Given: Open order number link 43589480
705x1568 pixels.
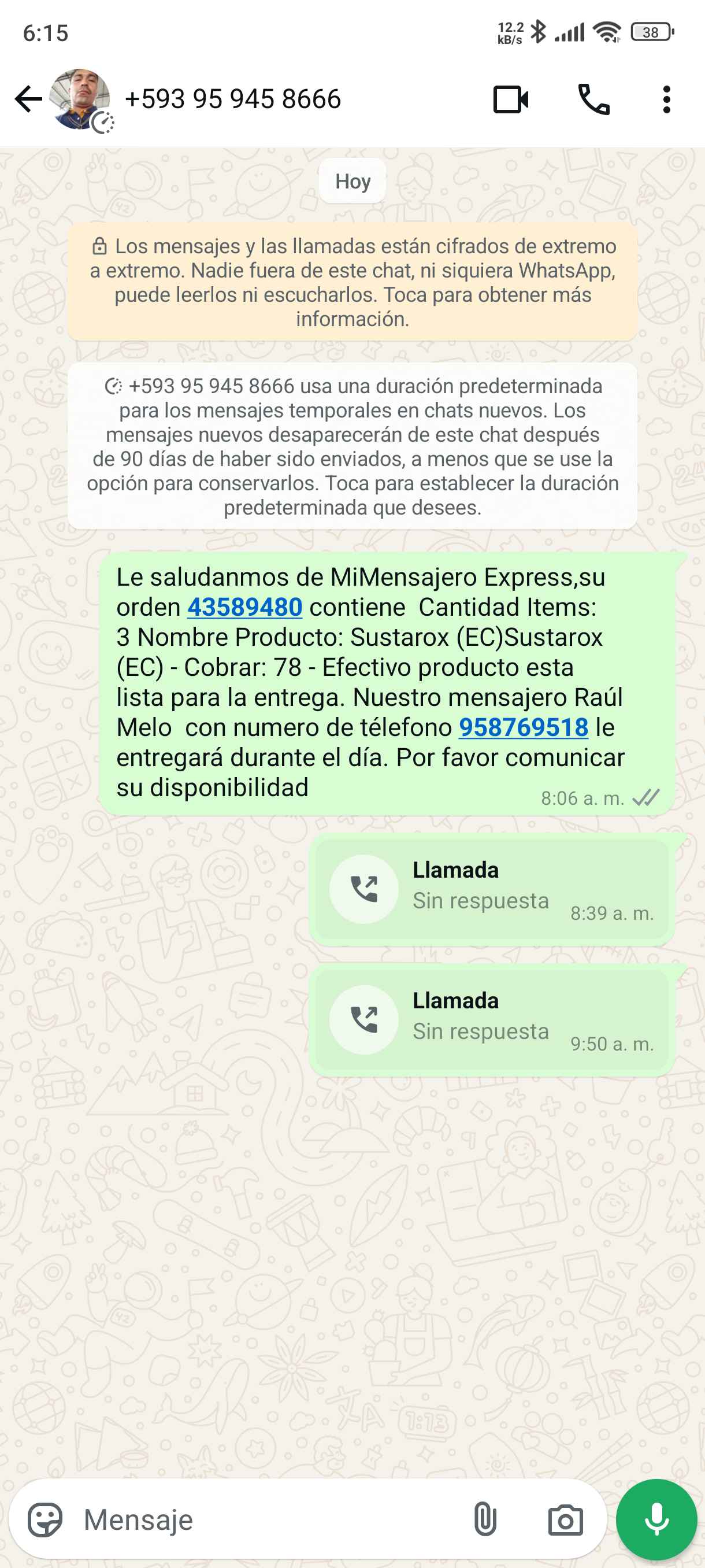Looking at the screenshot, I should tap(244, 607).
